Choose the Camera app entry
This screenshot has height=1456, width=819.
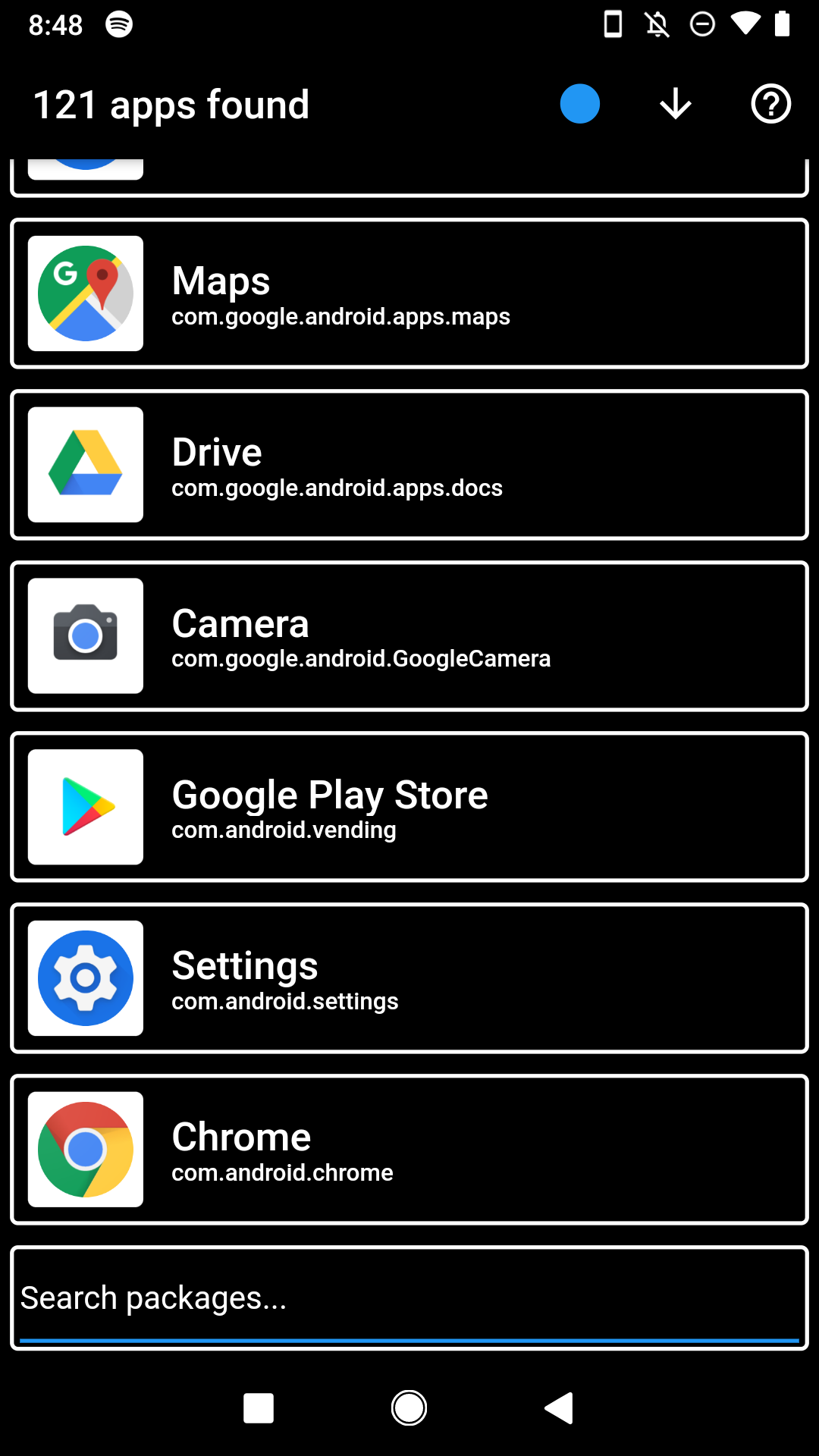409,636
